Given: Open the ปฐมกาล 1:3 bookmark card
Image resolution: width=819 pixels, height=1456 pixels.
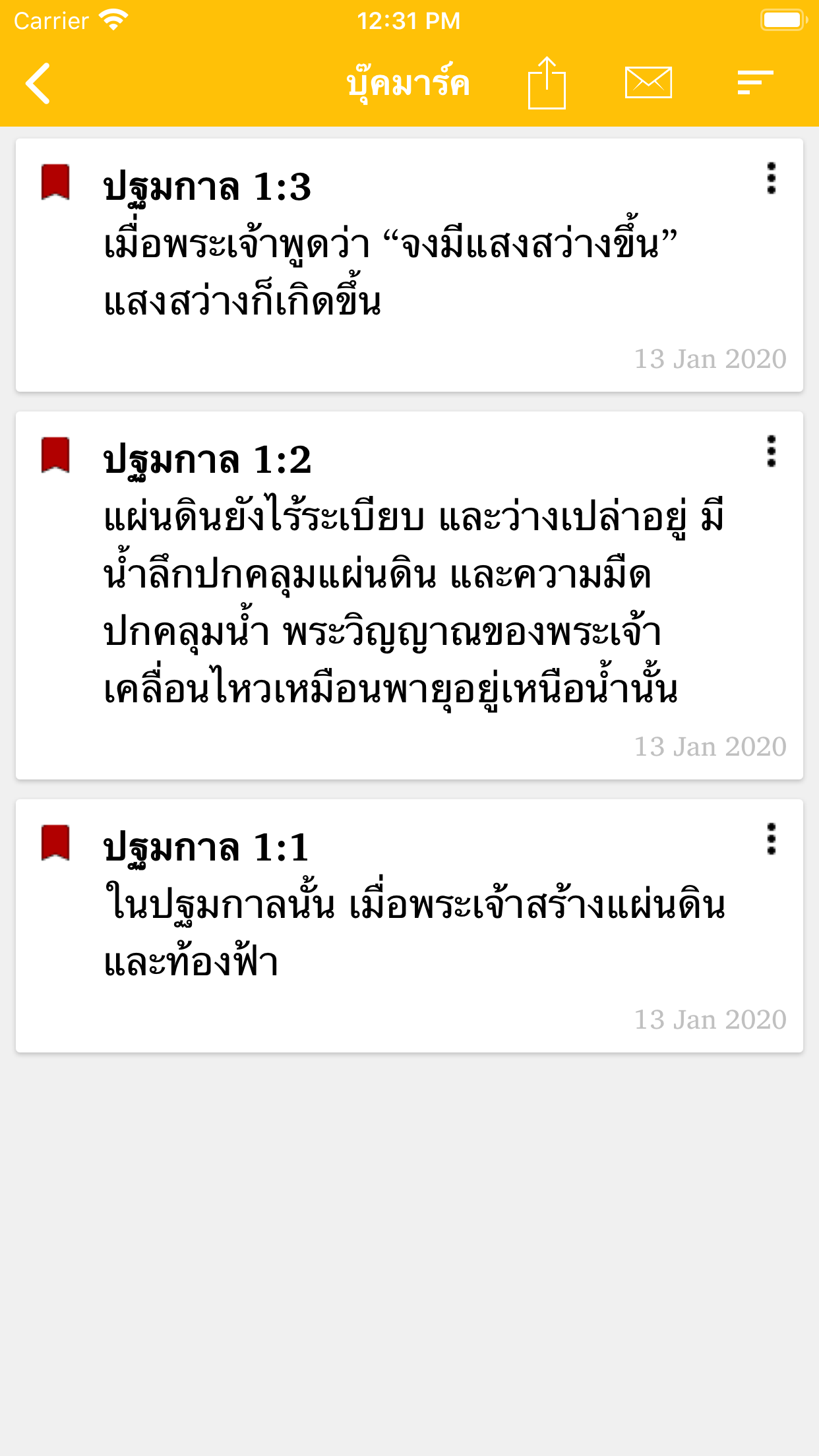Looking at the screenshot, I should 396,270.
